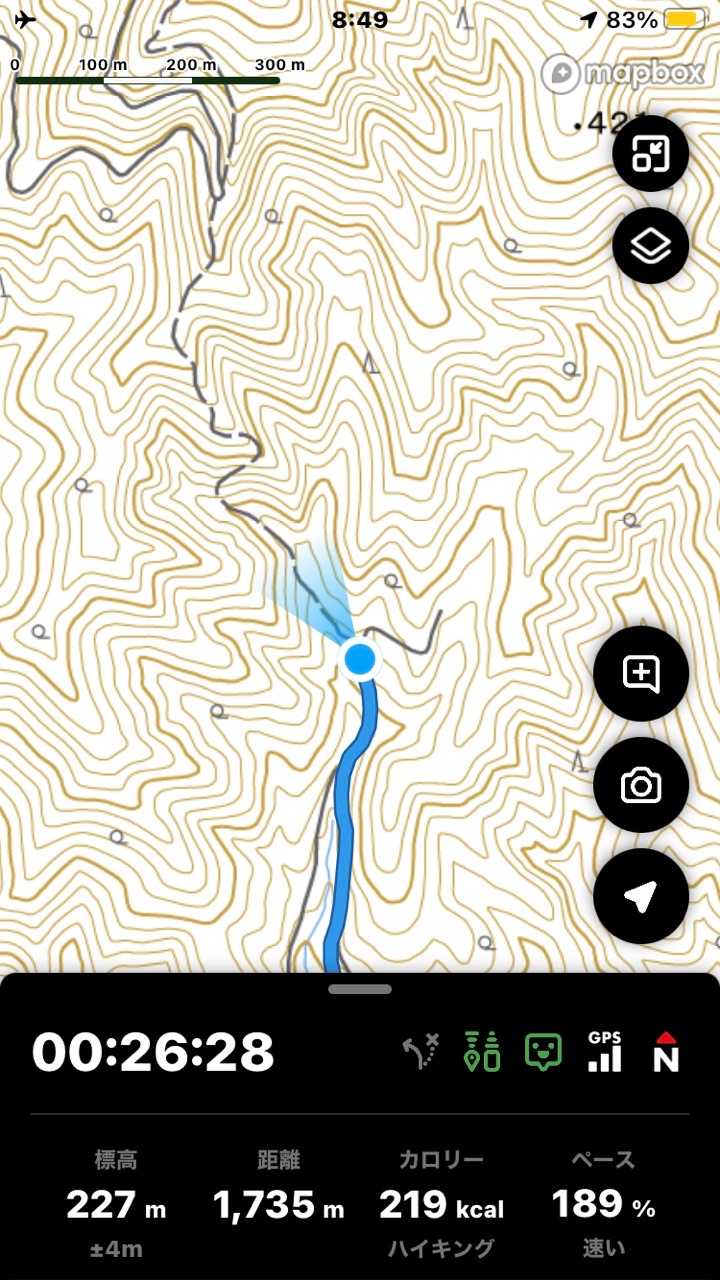Open the map layers selector

650,245
